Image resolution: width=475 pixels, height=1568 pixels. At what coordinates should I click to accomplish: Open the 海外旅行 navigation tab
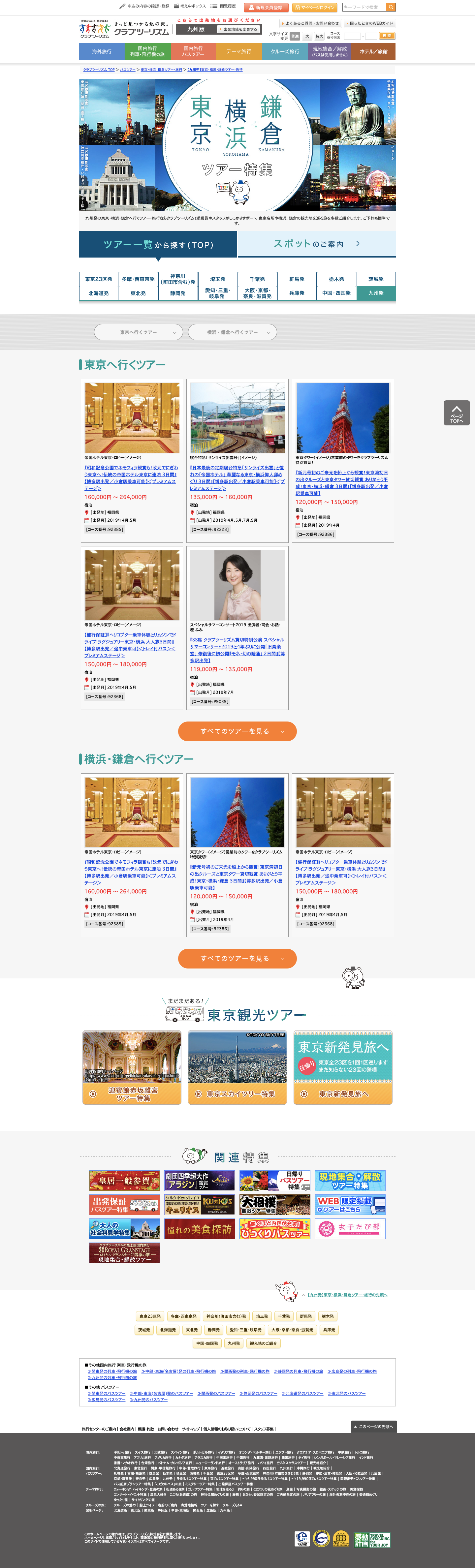pyautogui.click(x=102, y=52)
